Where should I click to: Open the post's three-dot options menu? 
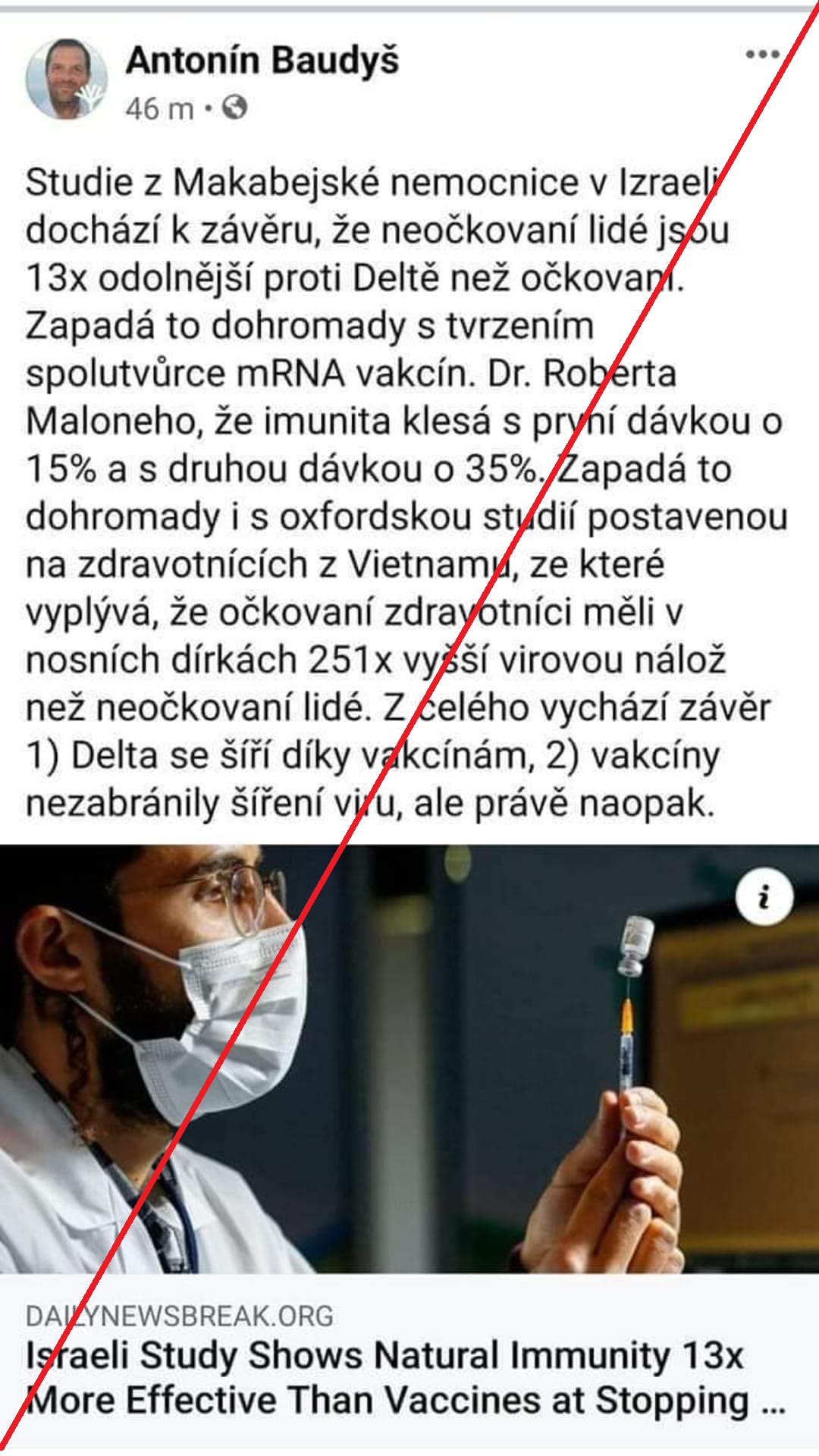pos(761,55)
